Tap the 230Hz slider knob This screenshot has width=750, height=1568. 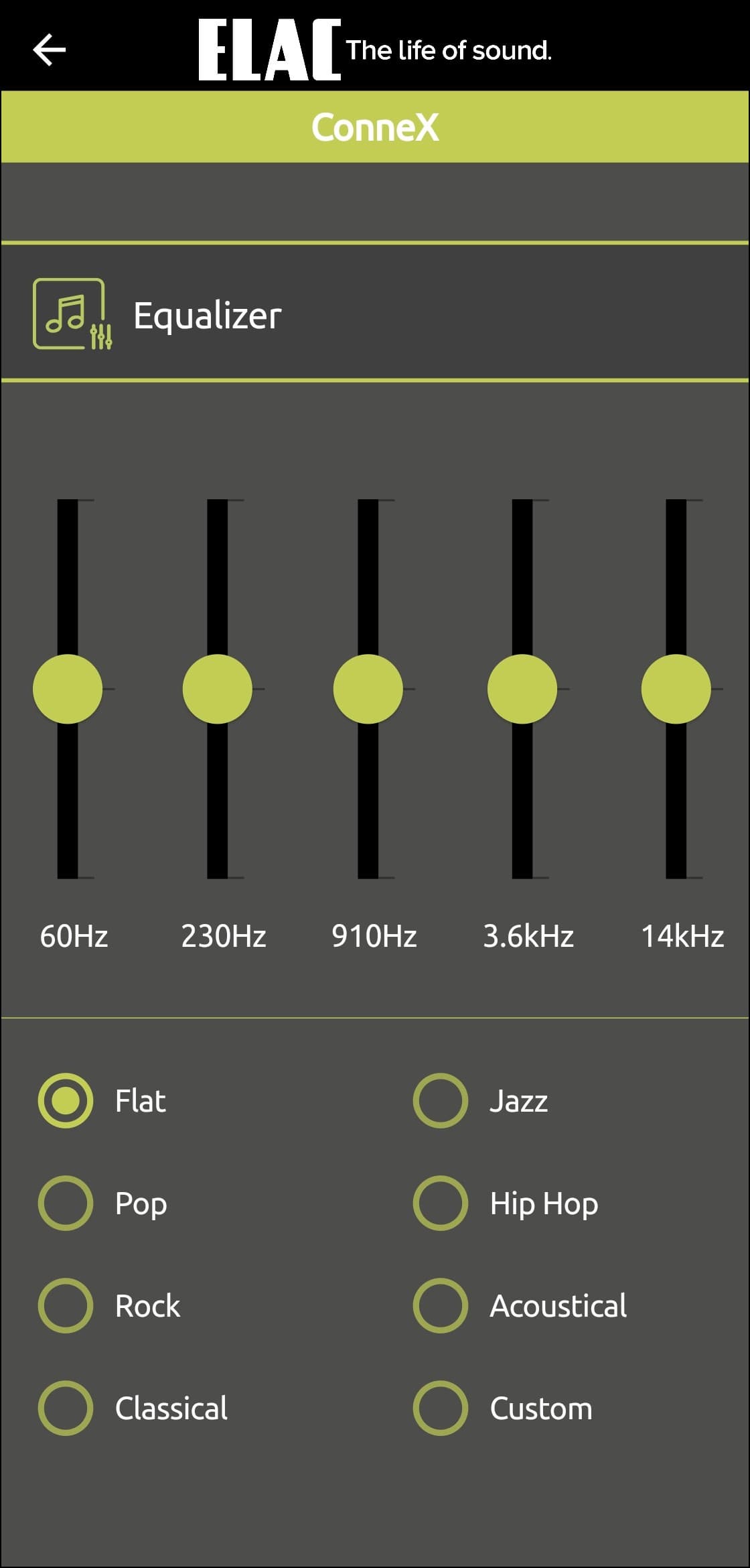(x=218, y=689)
